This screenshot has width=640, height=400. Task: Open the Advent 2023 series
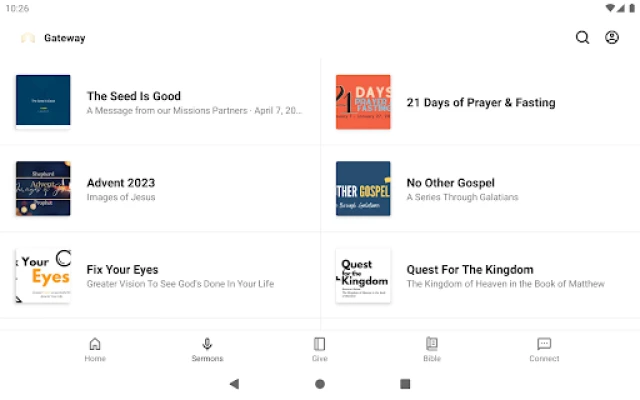(x=160, y=189)
